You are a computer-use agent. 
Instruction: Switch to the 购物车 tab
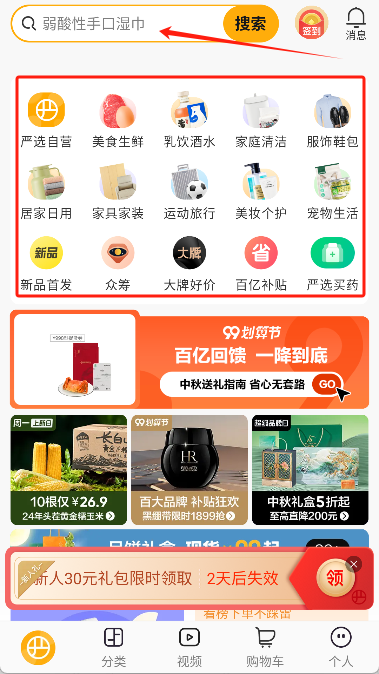click(x=265, y=646)
